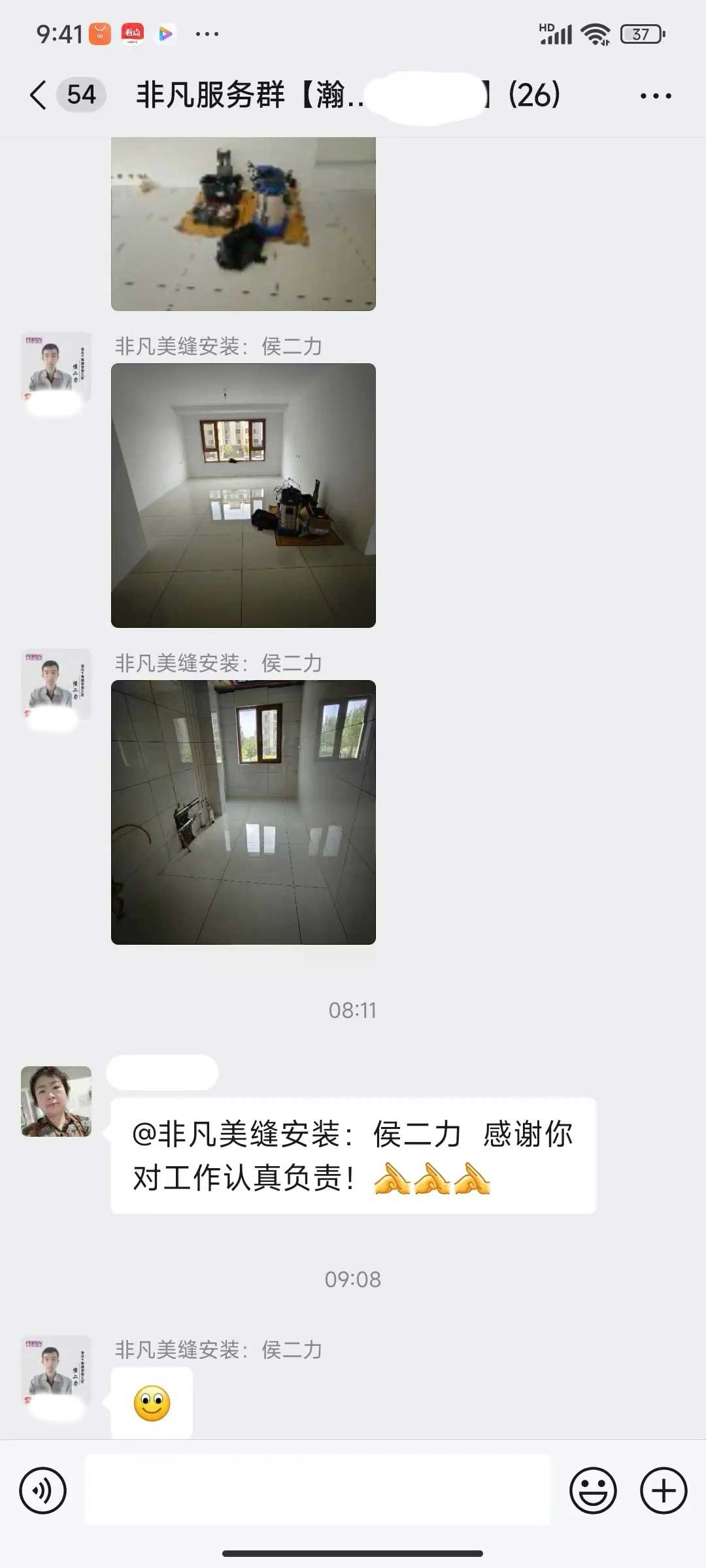706x1568 pixels.
Task: View the living room photo with window
Action: tap(243, 495)
